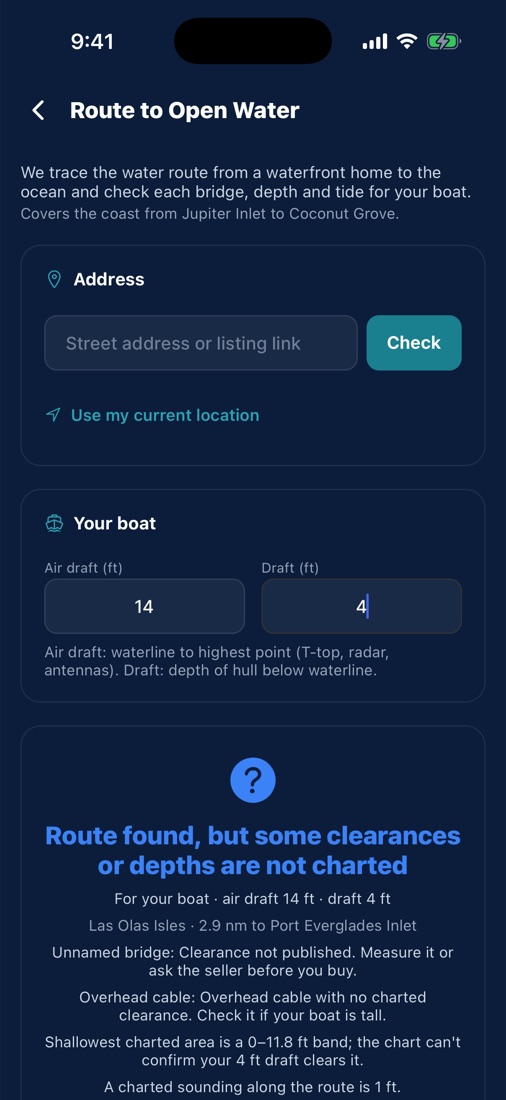Edit the Air draft (ft) field
Screen dimensions: 506x1100
145,606
